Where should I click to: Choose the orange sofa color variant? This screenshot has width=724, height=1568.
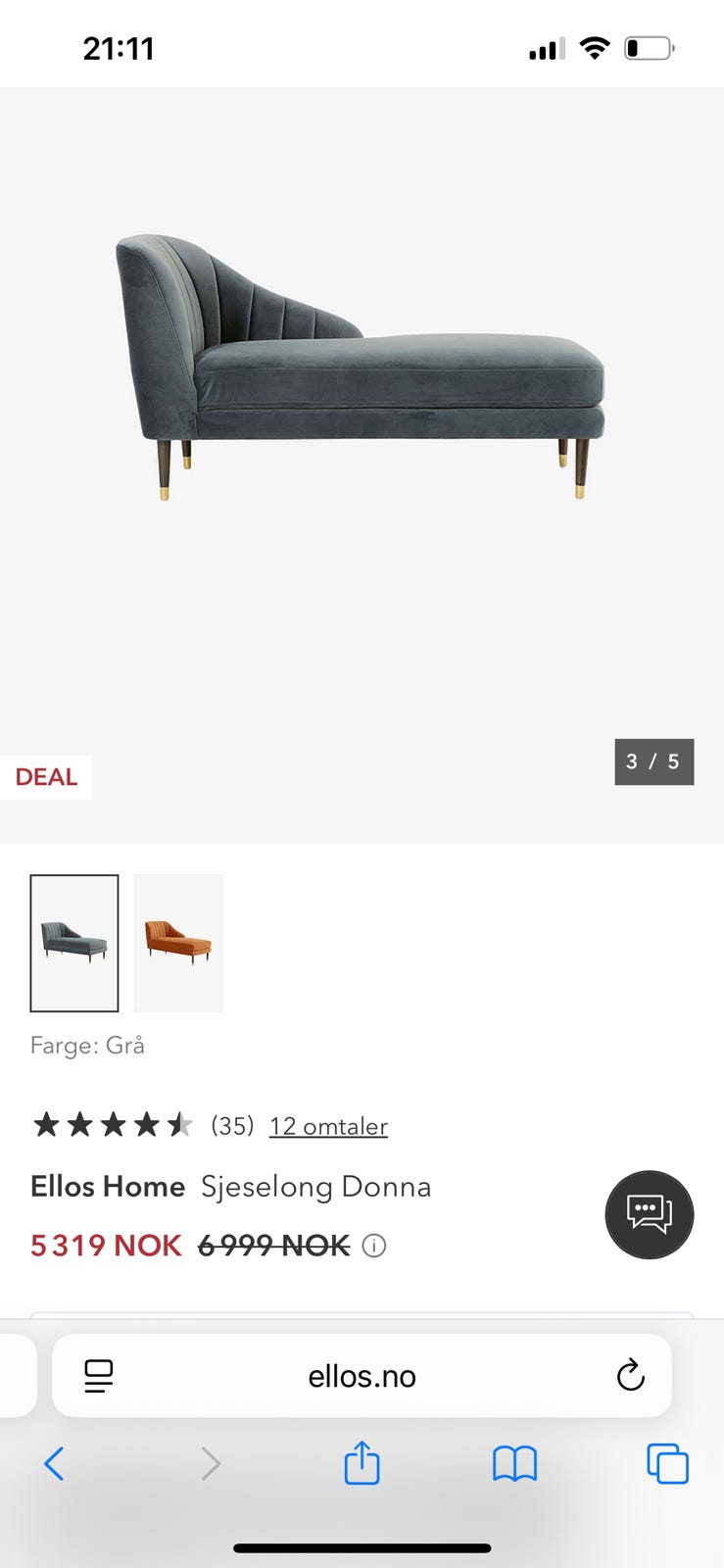coord(178,943)
